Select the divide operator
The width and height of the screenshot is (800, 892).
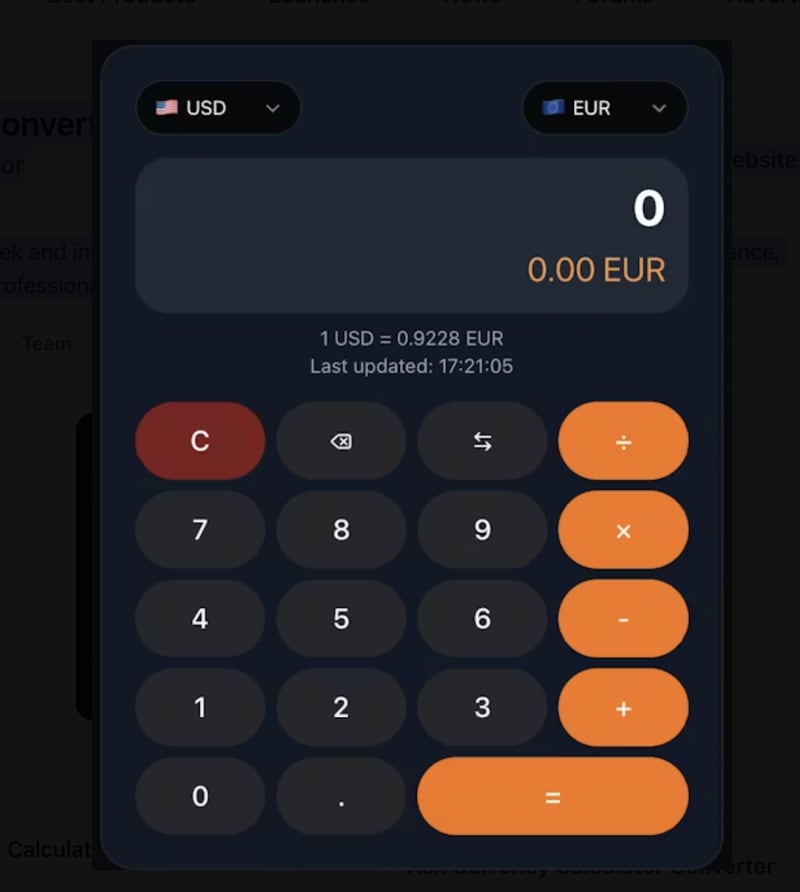pos(623,441)
